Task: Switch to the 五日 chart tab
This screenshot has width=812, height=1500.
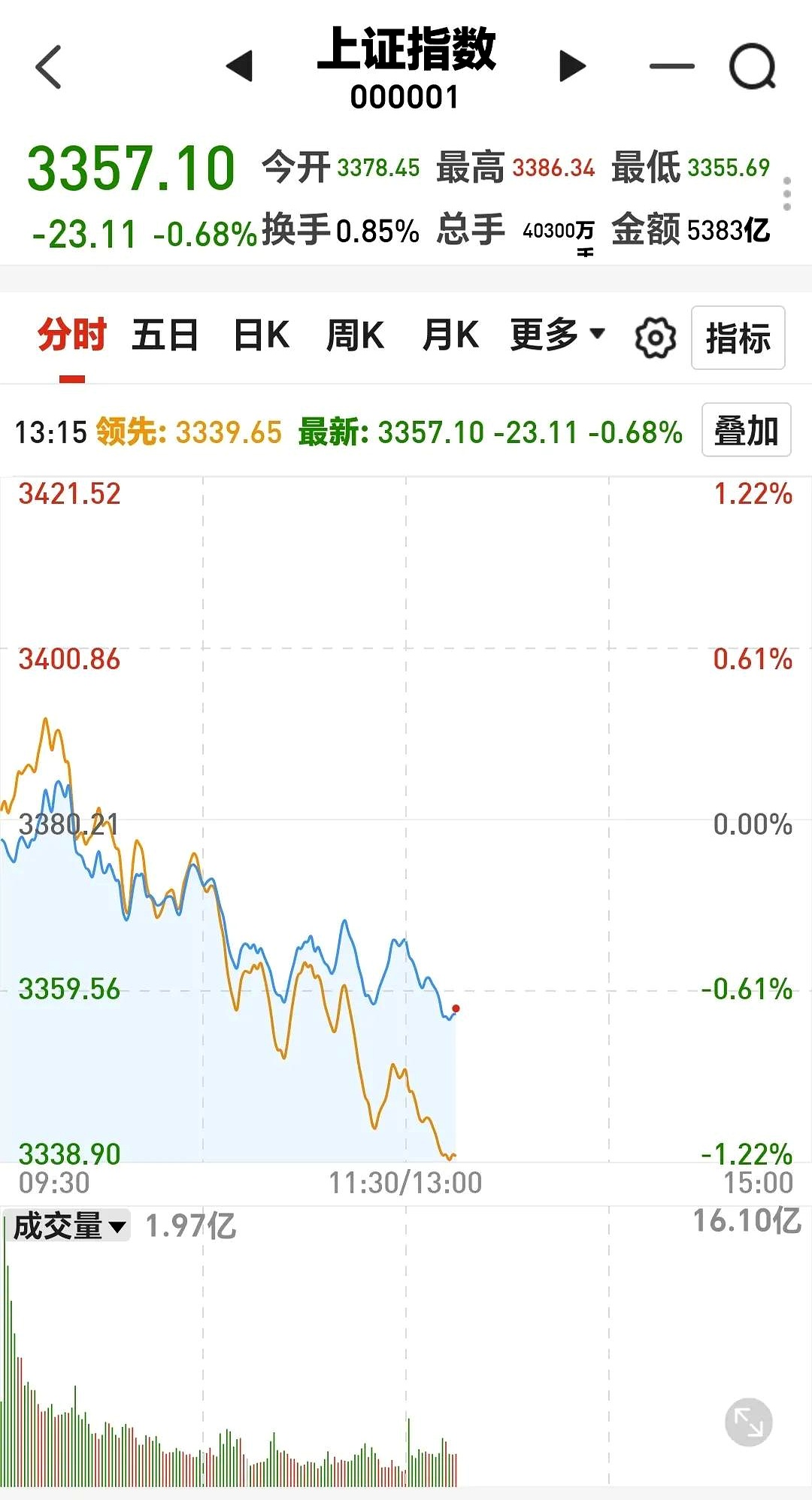Action: pyautogui.click(x=165, y=336)
